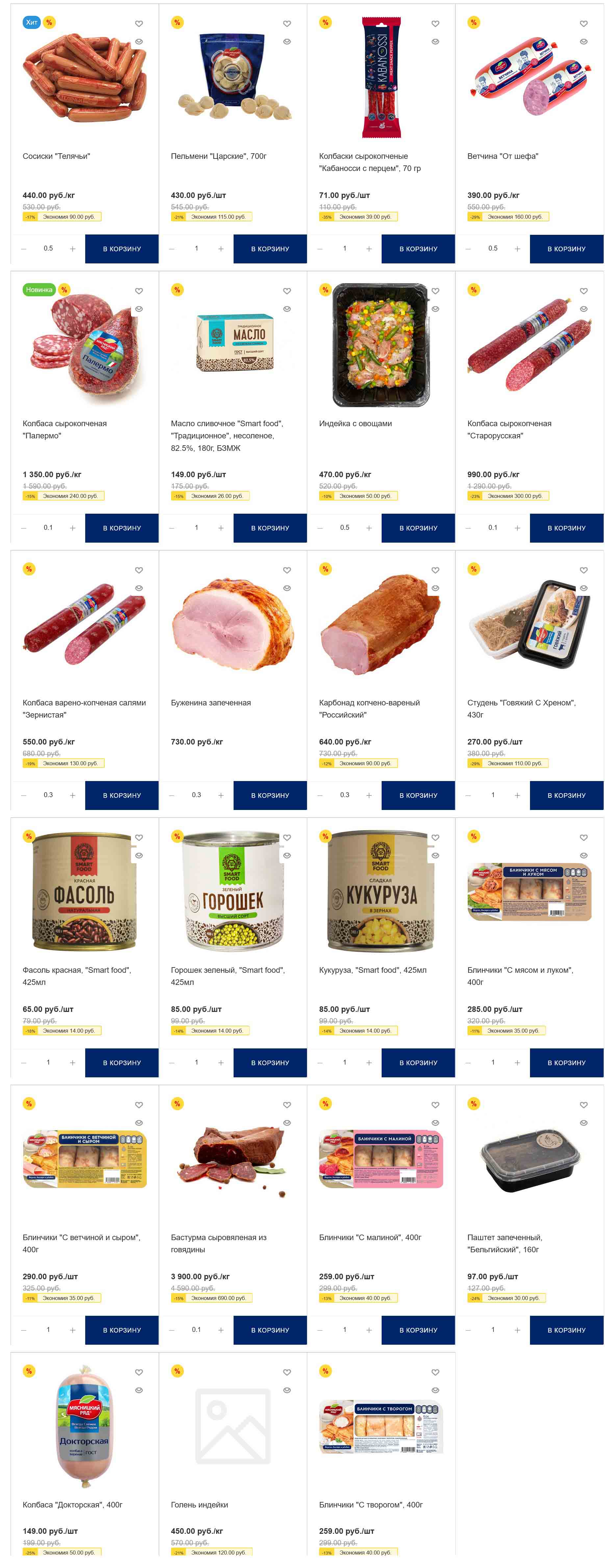
Task: Add Масло сливочное "Smart food" to cart
Action: pyautogui.click(x=270, y=528)
